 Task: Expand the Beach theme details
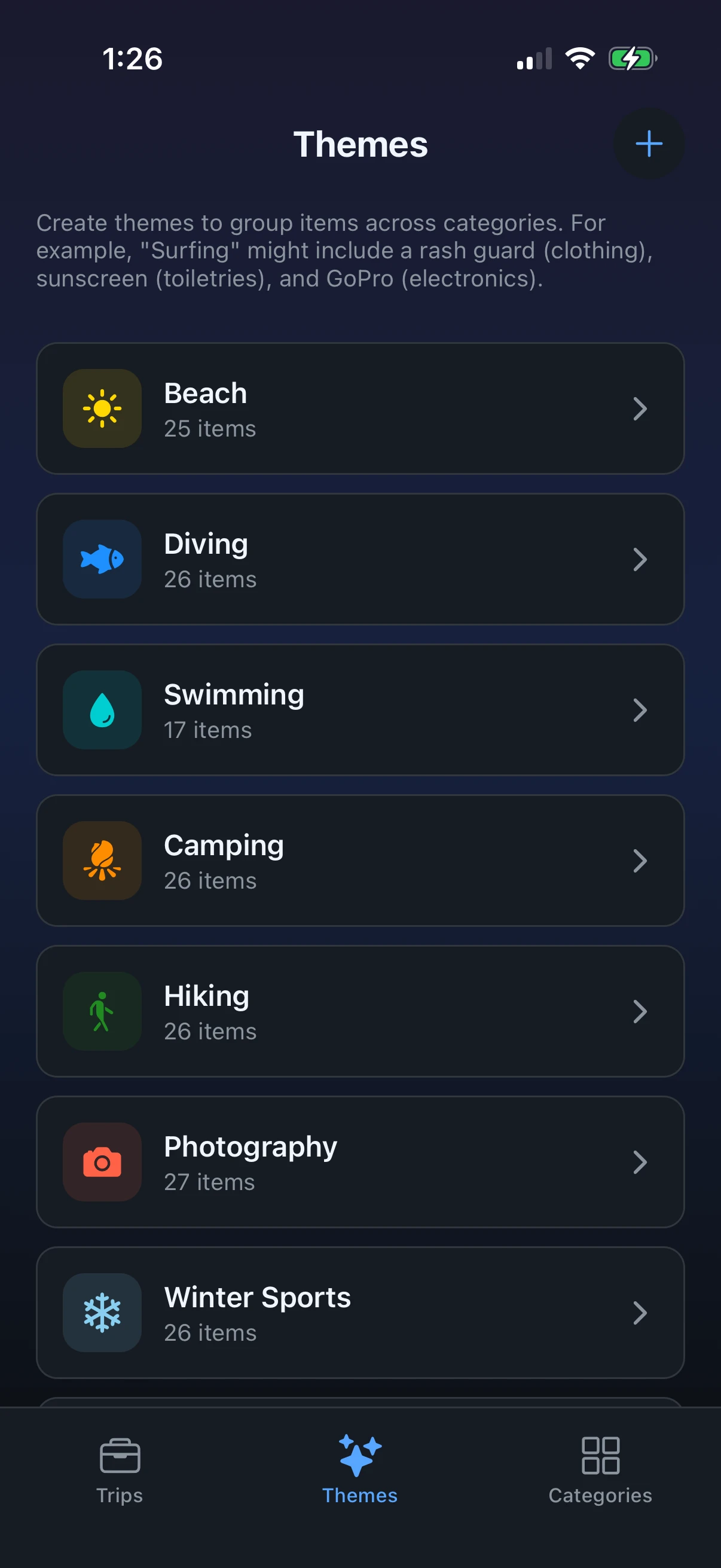640,408
